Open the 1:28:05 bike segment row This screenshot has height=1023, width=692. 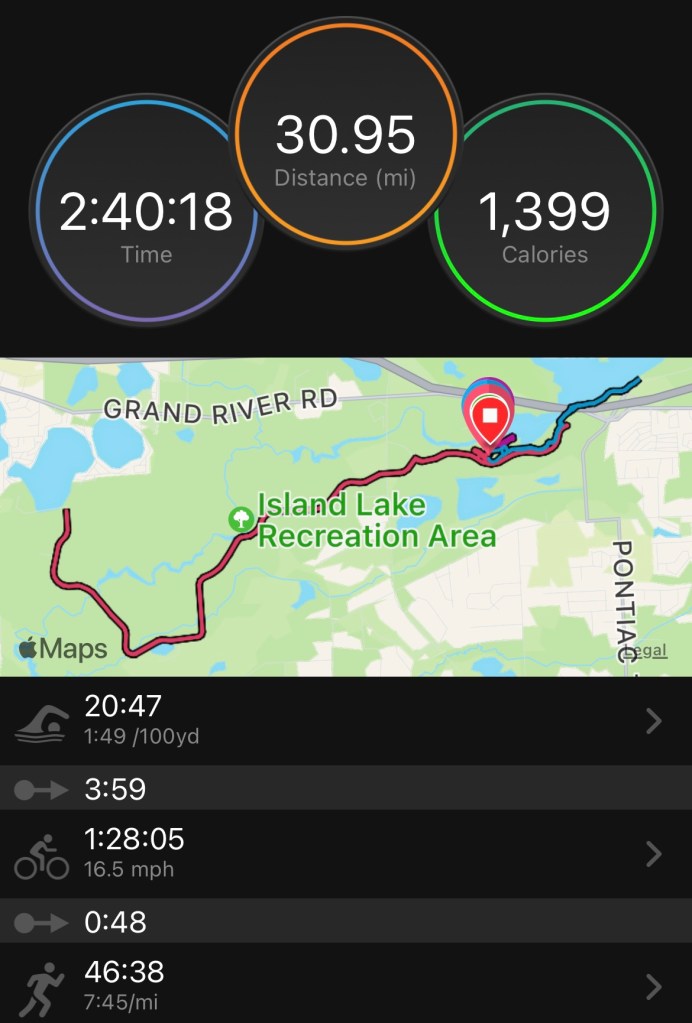(x=345, y=853)
